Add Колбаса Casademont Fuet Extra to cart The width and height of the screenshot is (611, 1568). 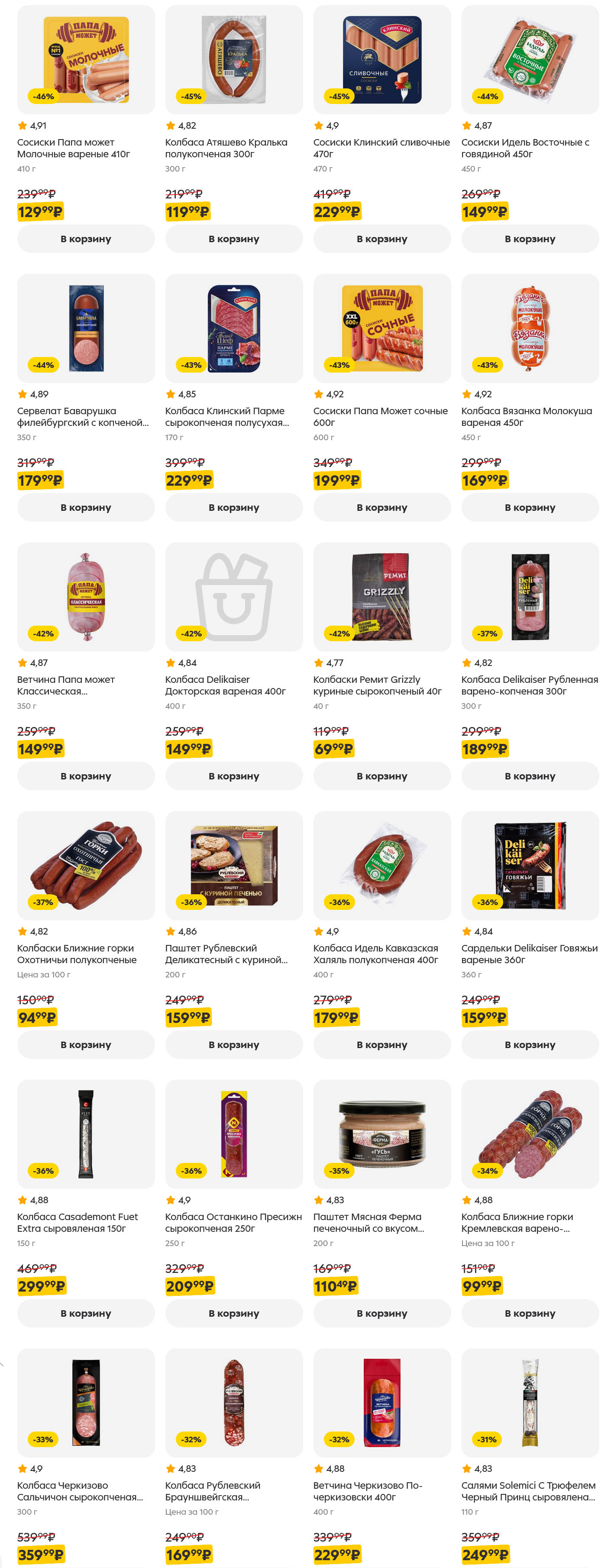click(86, 1312)
